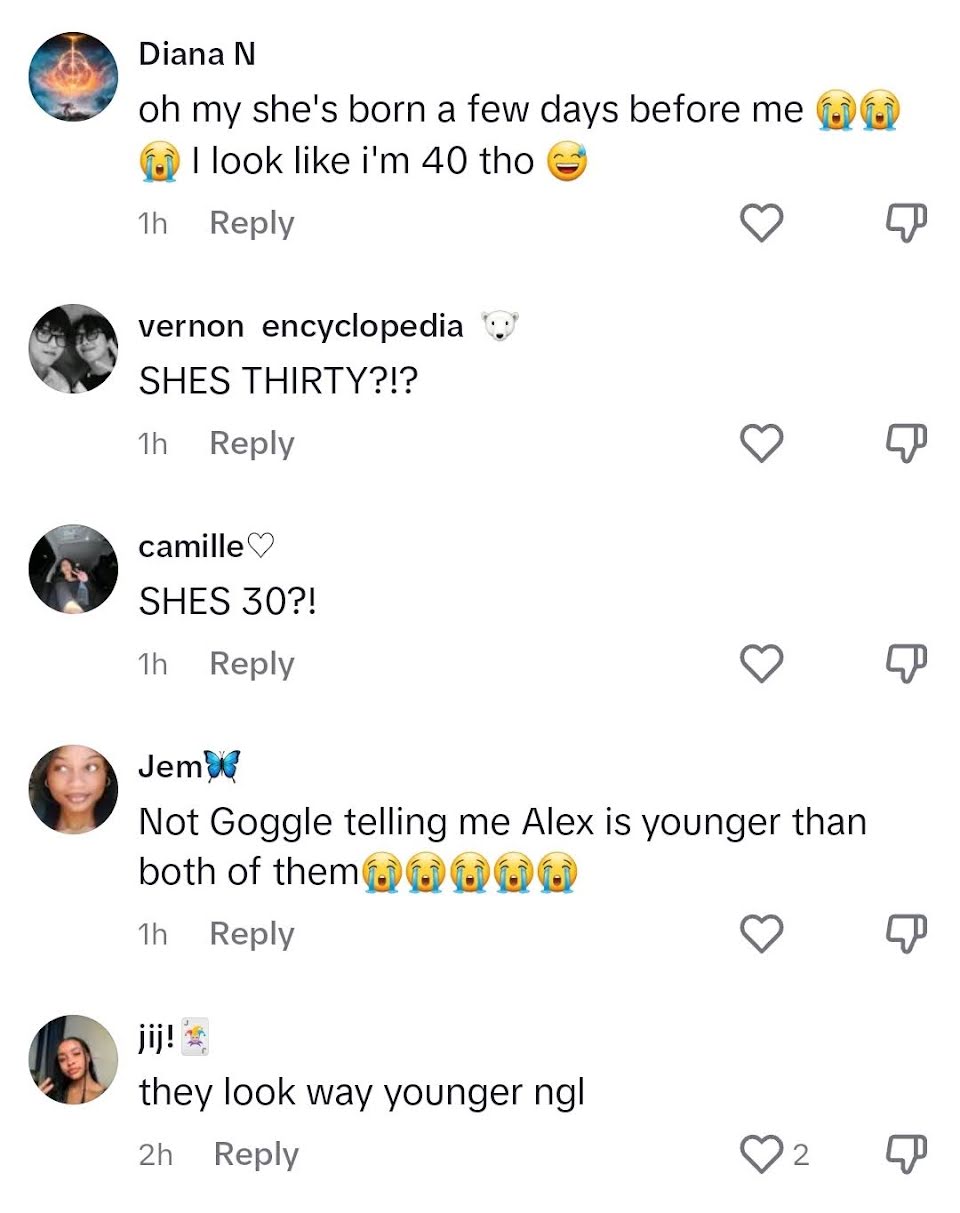This screenshot has height=1213, width=960.
Task: Dislike vernon encyclopedia's comment
Action: (908, 443)
